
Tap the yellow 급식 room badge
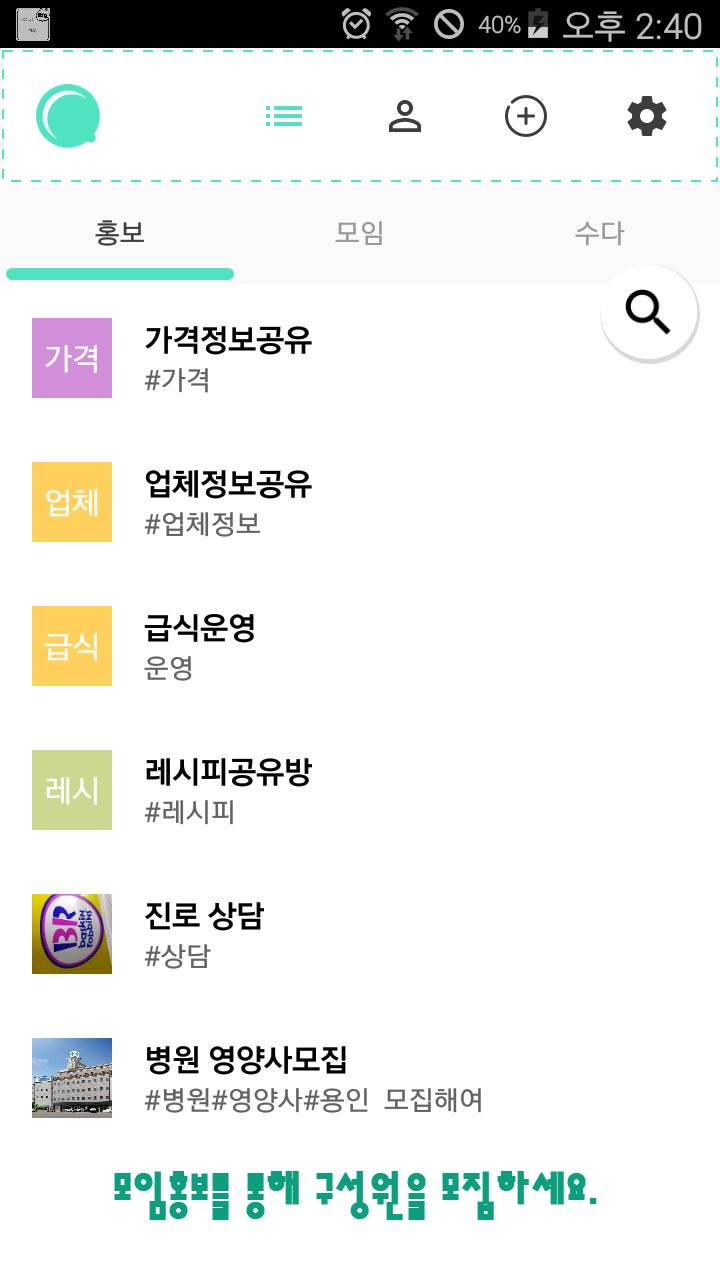click(71, 646)
